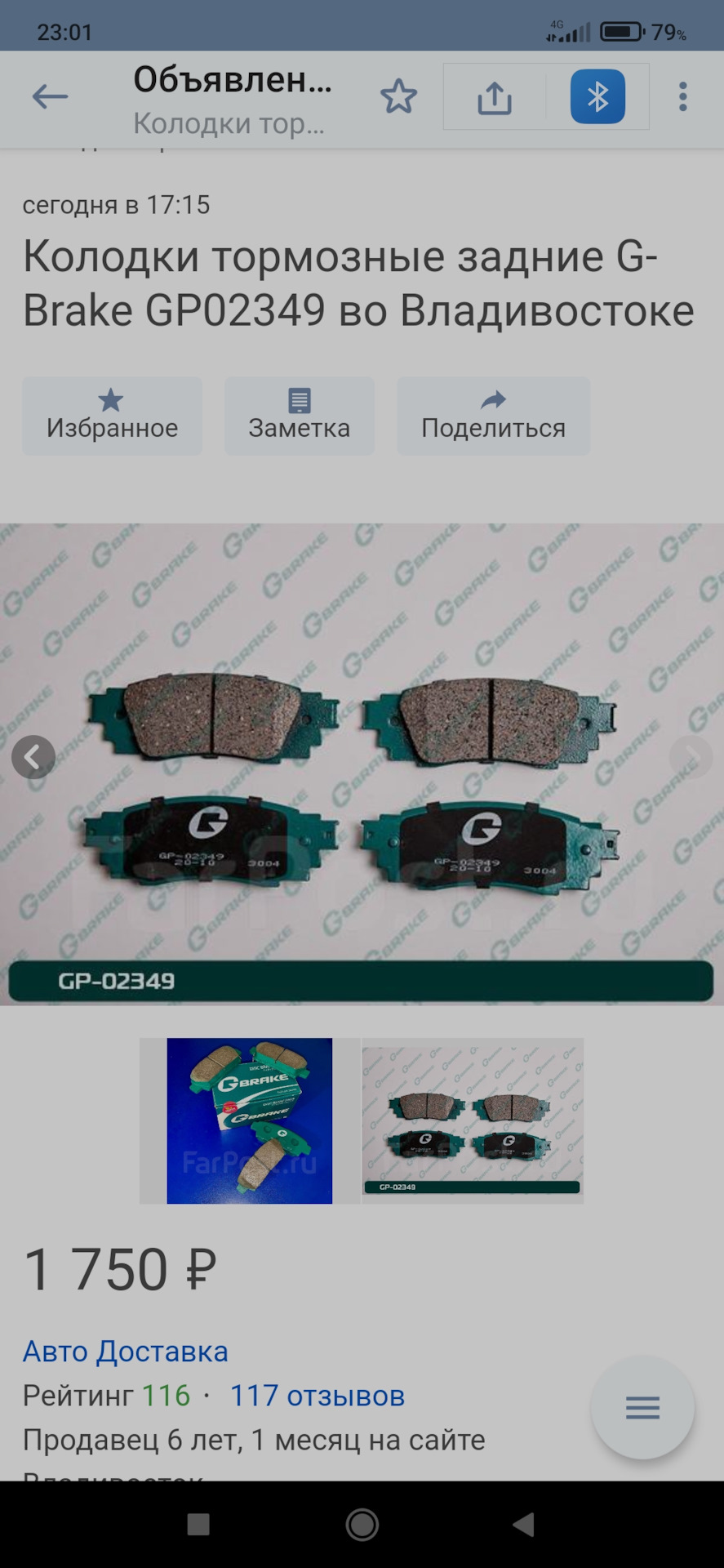The width and height of the screenshot is (724, 1568).
Task: Go to the system home screen
Action: coord(362,1524)
